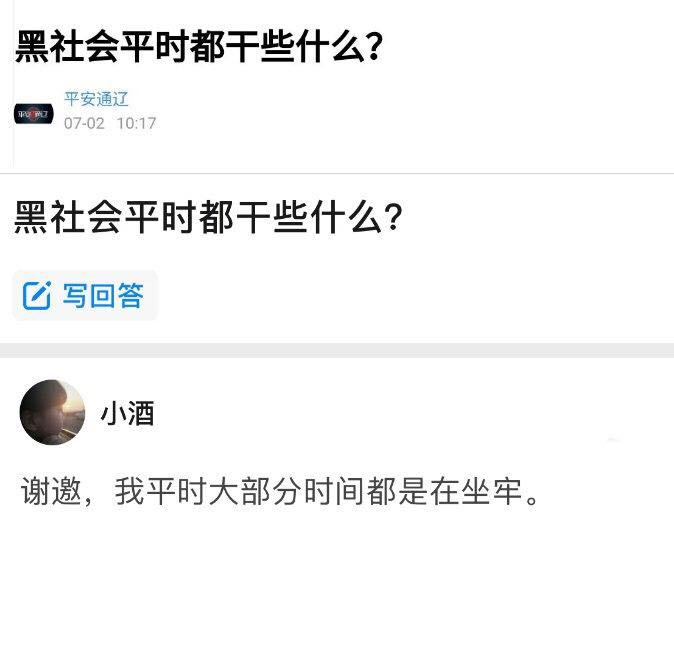Tap the 写回答 button

[x=85, y=296]
